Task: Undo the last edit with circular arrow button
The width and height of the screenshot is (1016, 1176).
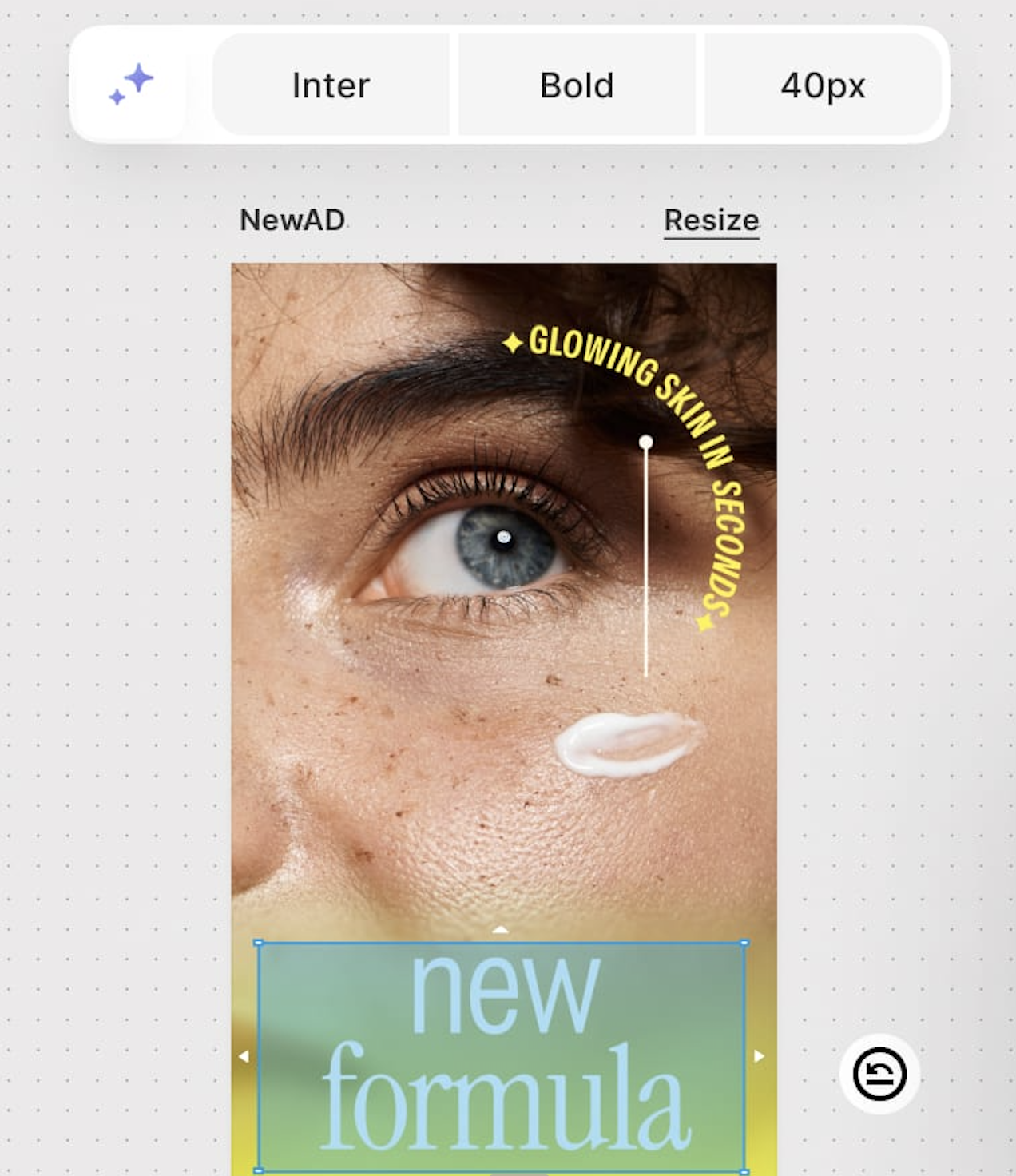Action: [879, 1074]
